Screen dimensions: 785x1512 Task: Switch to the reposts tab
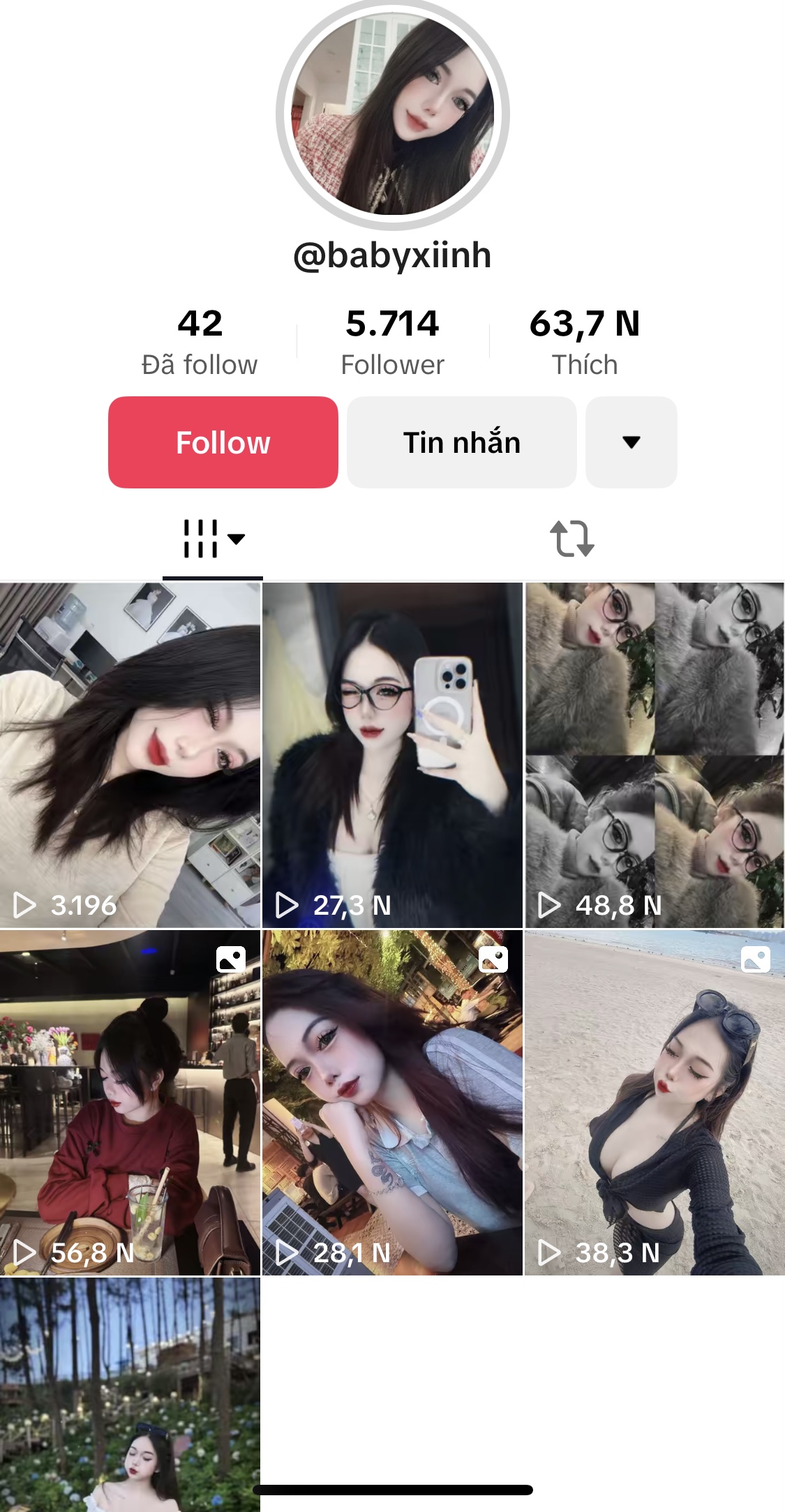(571, 539)
